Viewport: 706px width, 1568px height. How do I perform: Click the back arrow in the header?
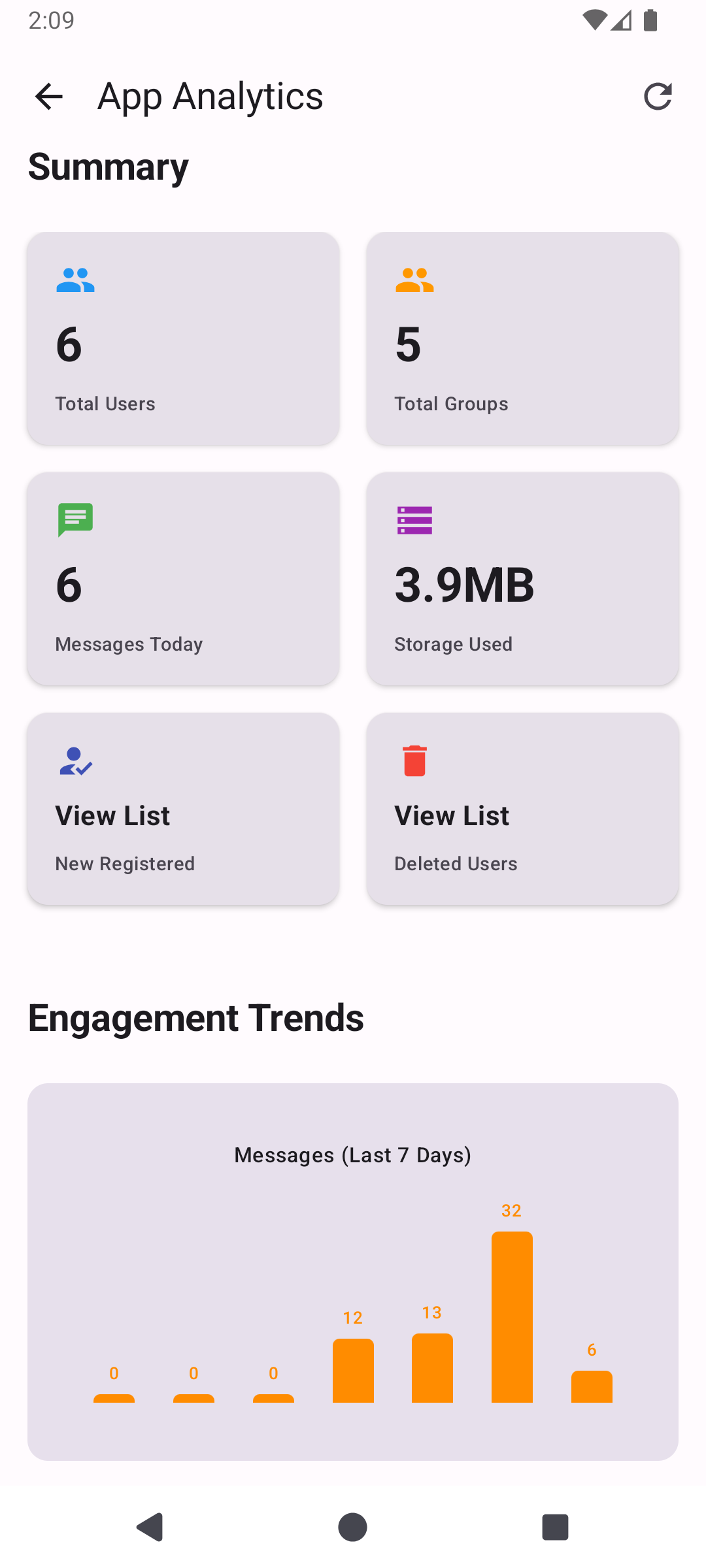point(48,96)
